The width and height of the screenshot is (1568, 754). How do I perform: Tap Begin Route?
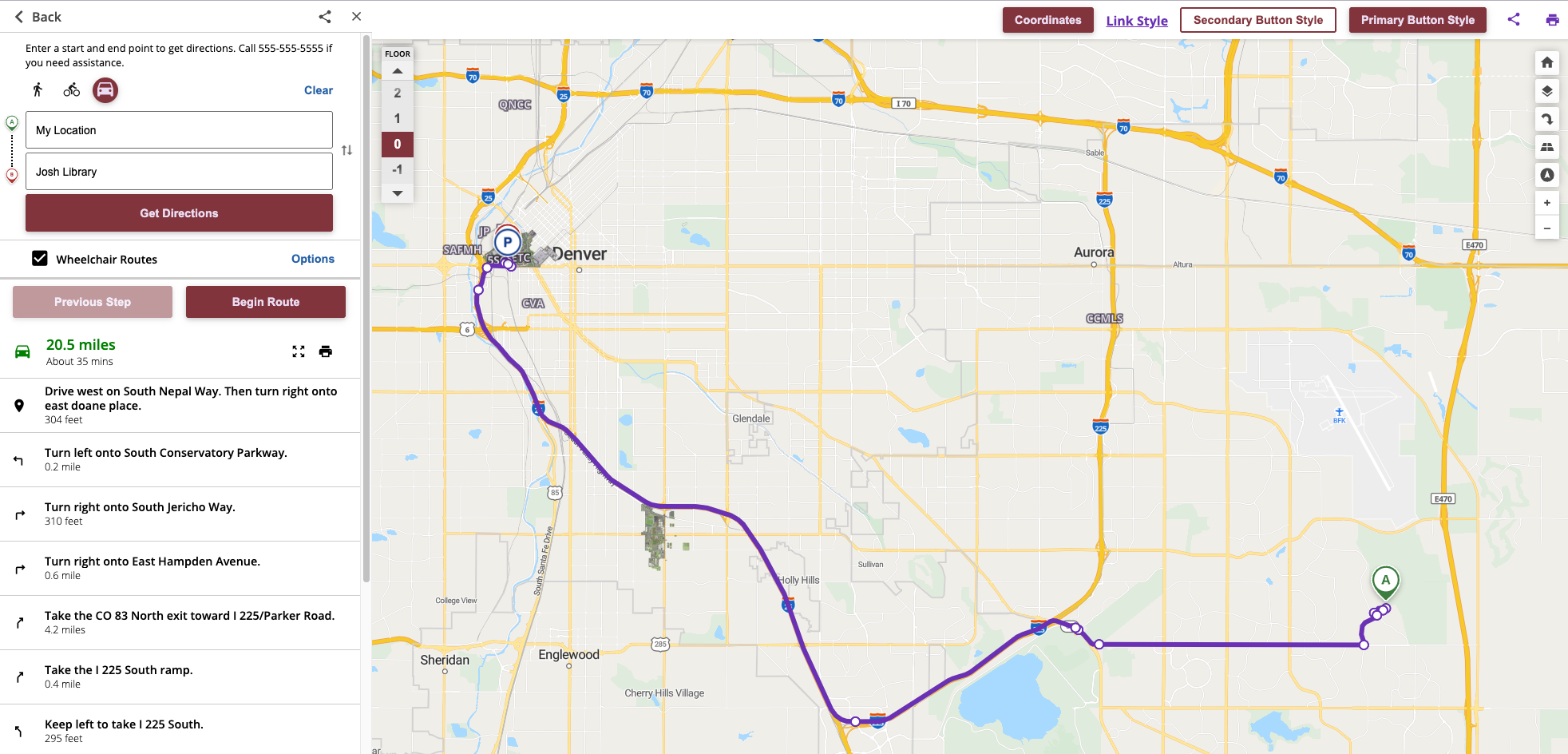pos(265,302)
